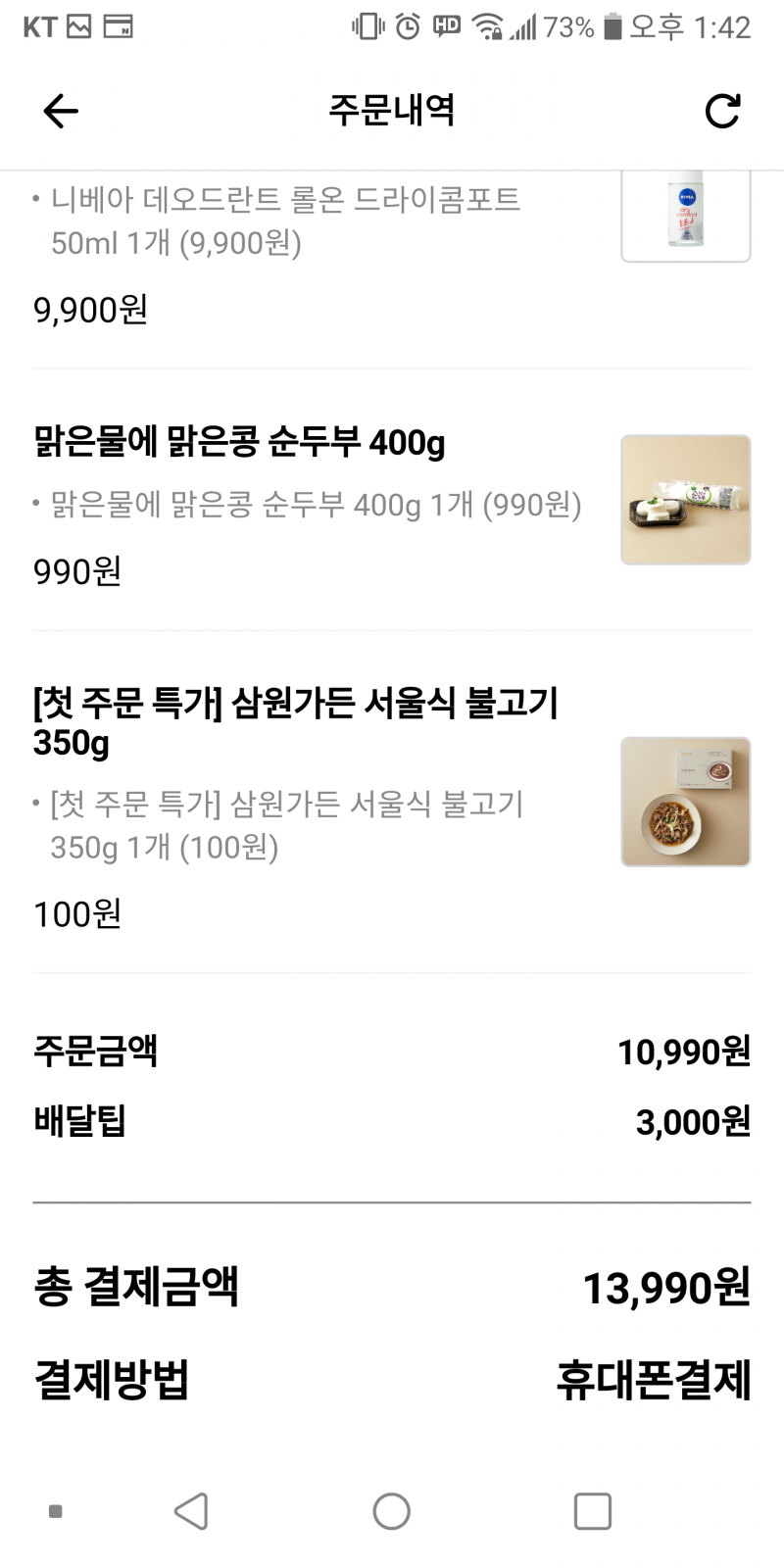784x1568 pixels.
Task: Go back from the 주문내역 page
Action: click(61, 111)
